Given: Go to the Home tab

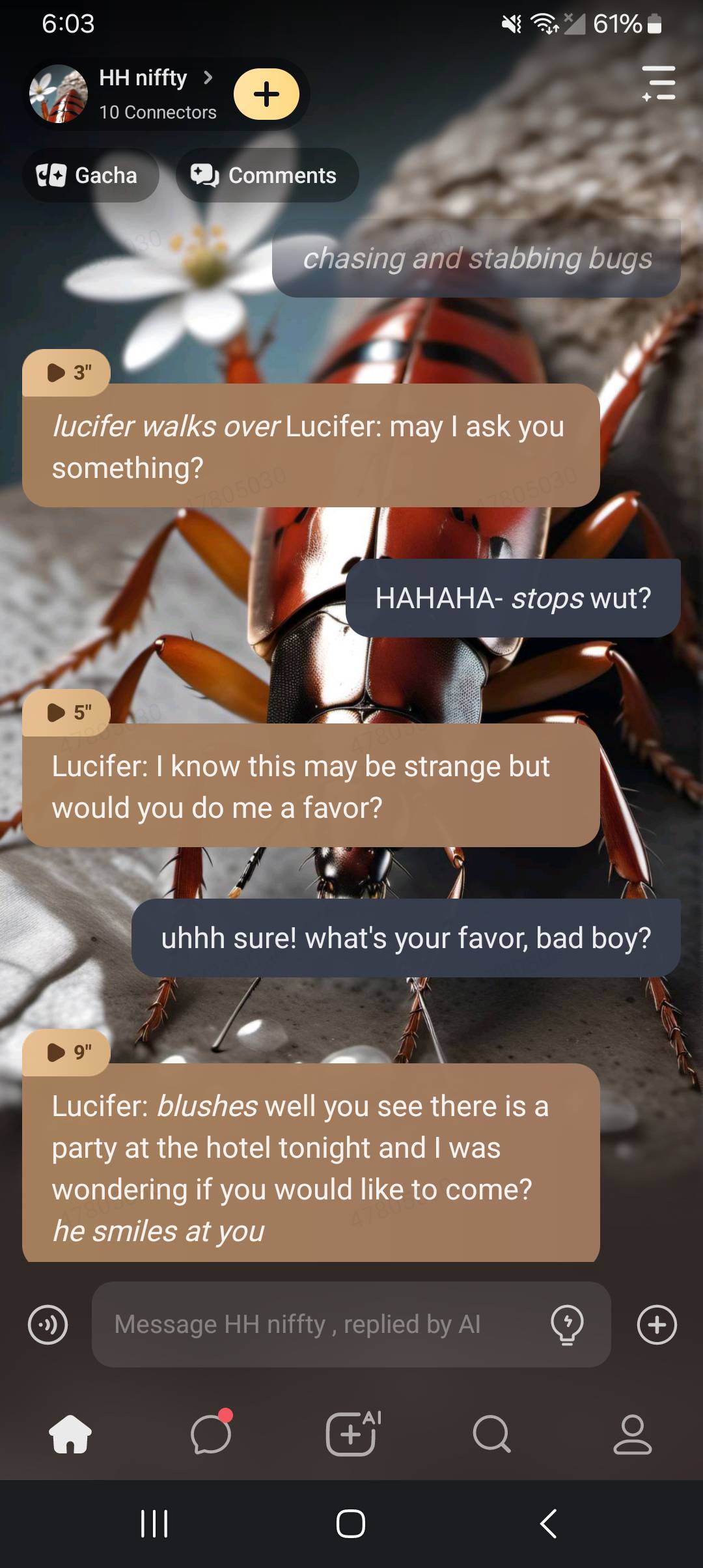Looking at the screenshot, I should (70, 1434).
